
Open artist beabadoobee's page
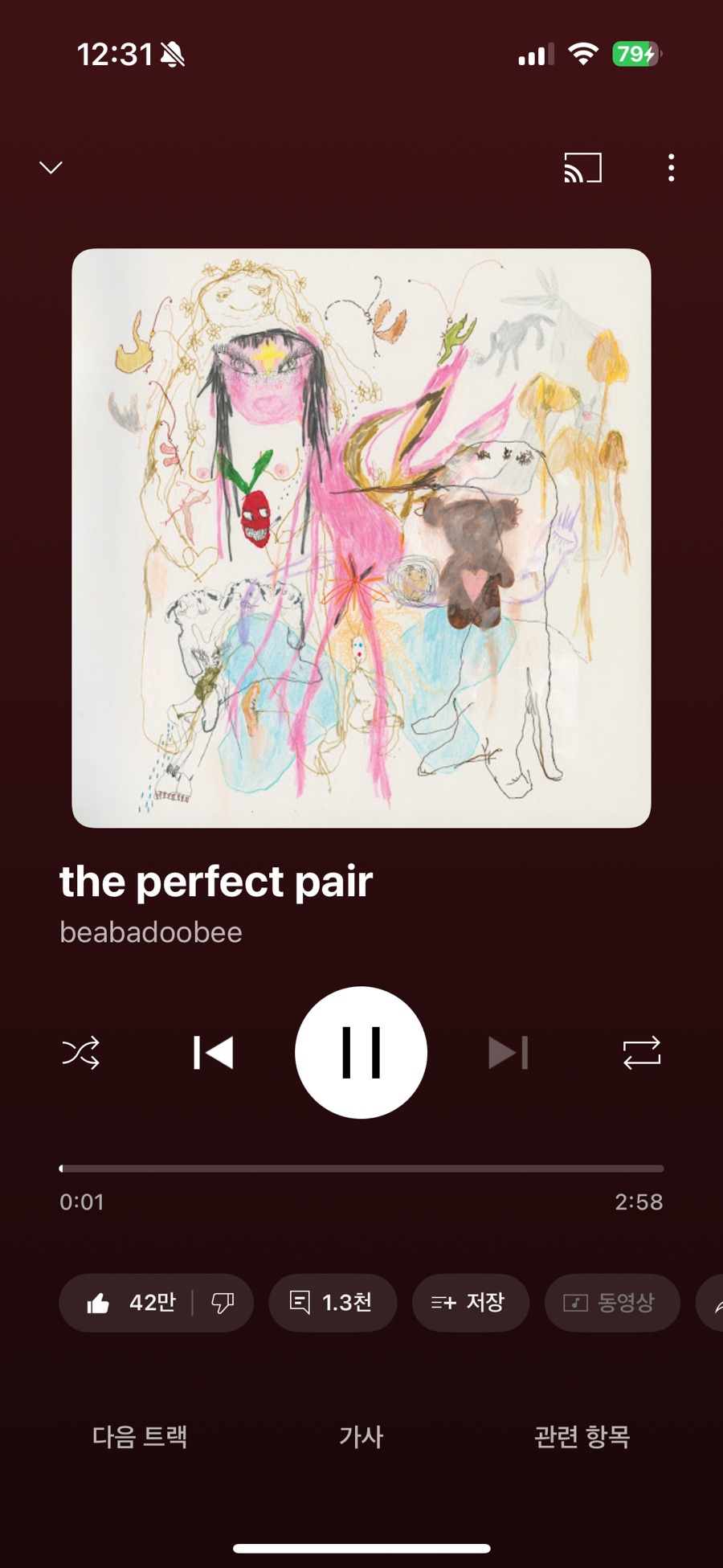(151, 932)
